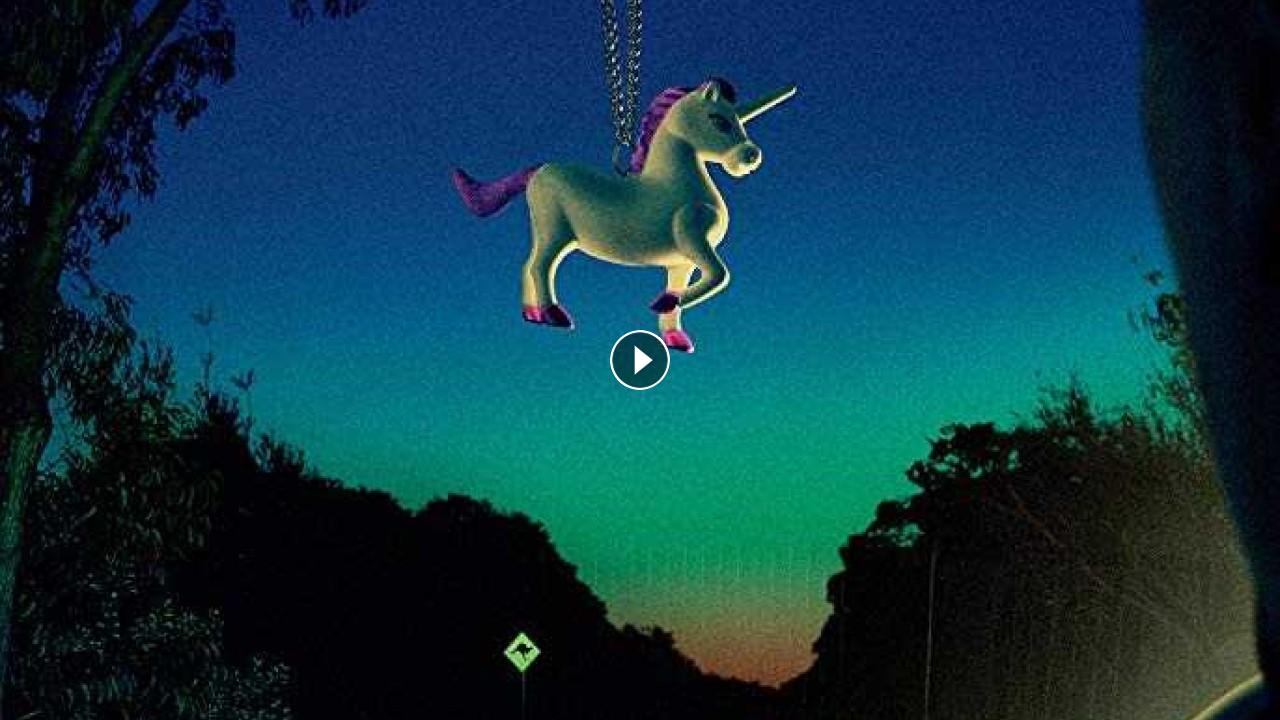Play the unicorn video
Viewport: 1280px width, 720px height.
640,360
